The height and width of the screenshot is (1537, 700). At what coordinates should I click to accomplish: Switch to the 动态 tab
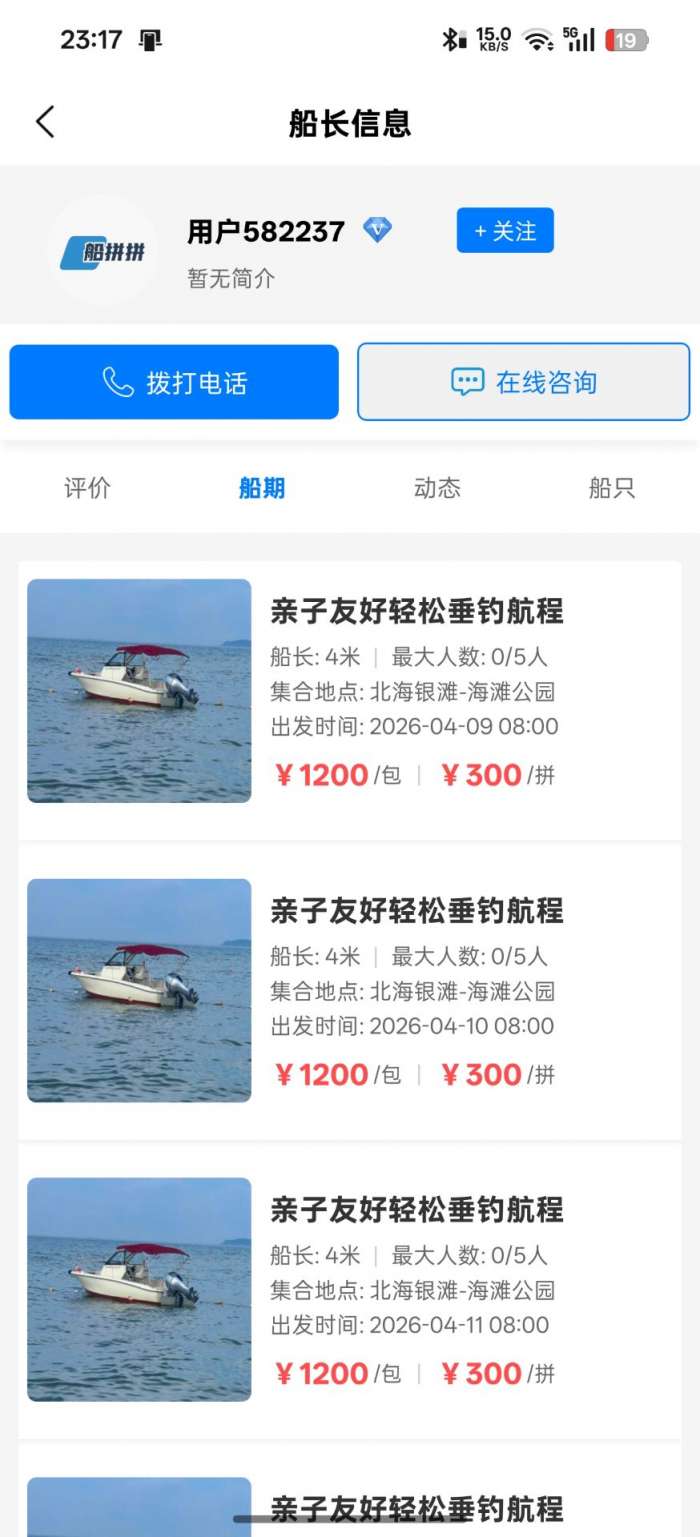pyautogui.click(x=437, y=488)
